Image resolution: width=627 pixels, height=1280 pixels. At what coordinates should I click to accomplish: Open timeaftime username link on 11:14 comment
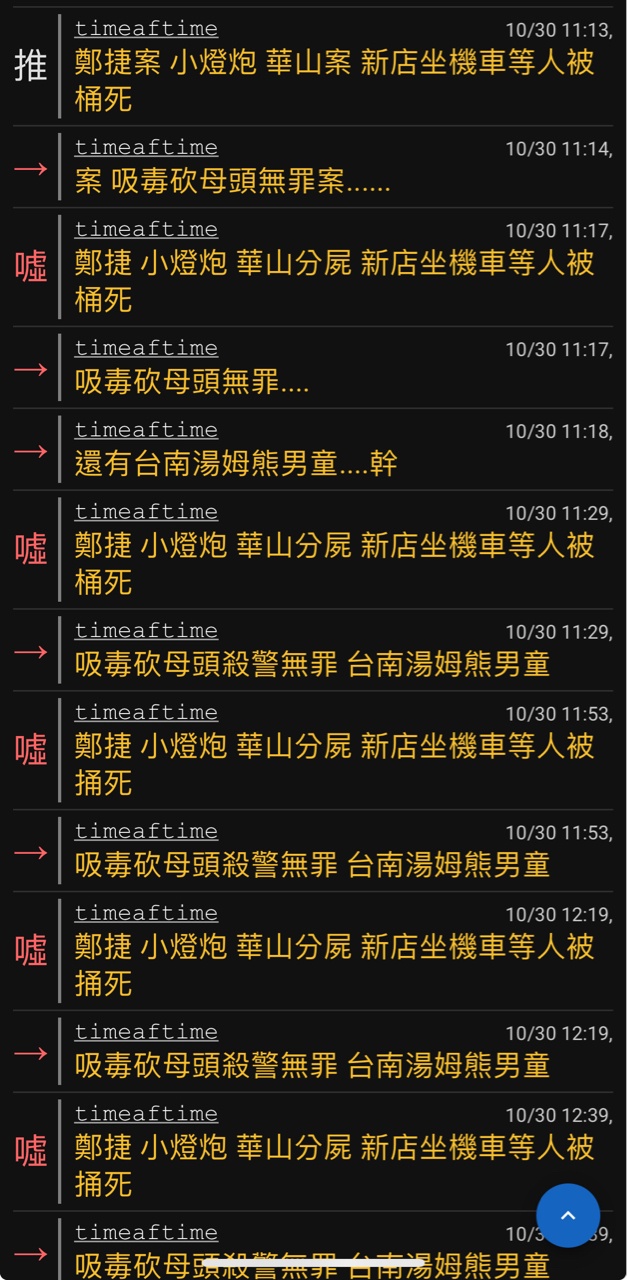click(x=146, y=148)
